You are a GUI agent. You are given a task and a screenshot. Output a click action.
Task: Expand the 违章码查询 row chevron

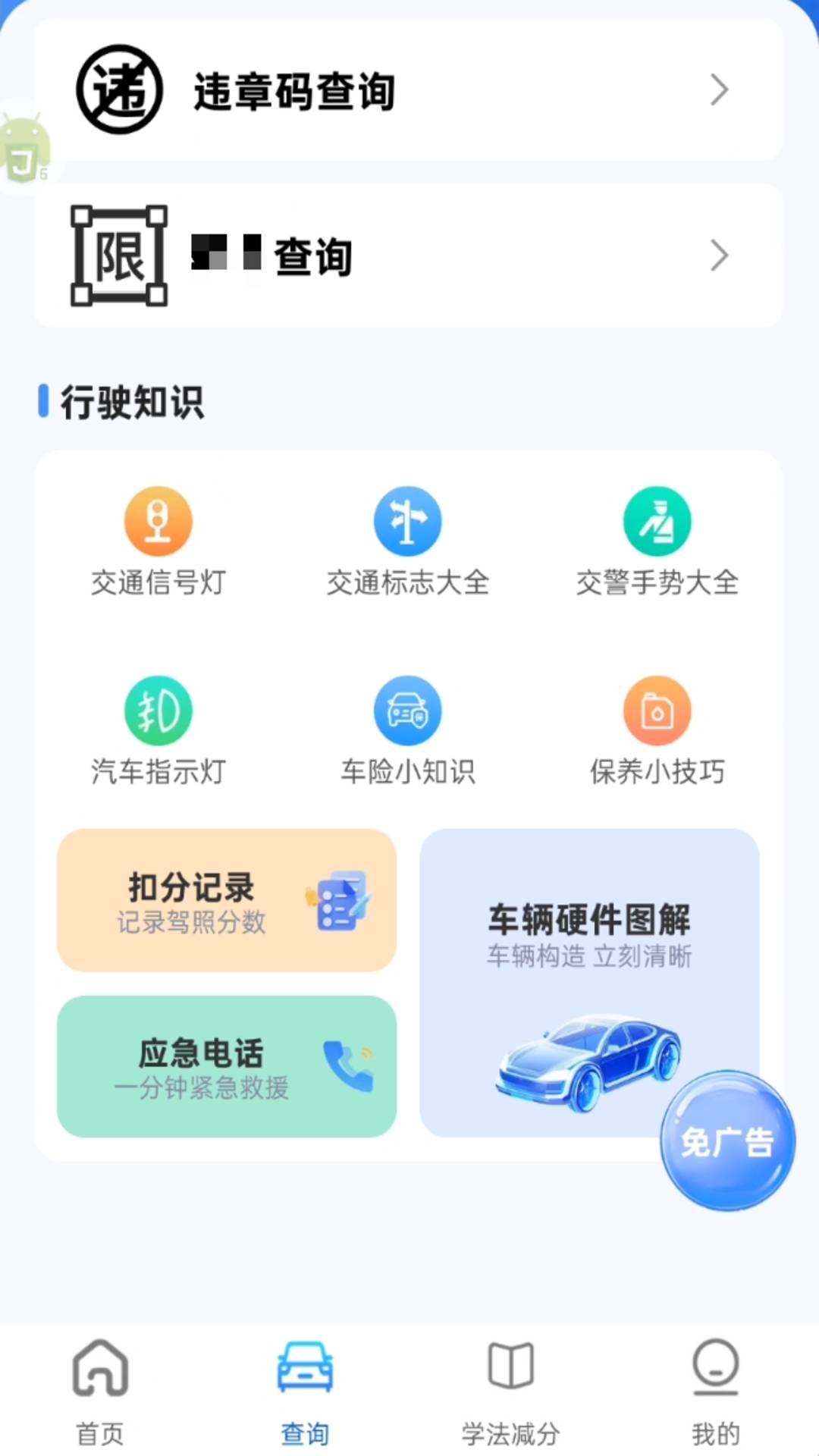tap(720, 90)
